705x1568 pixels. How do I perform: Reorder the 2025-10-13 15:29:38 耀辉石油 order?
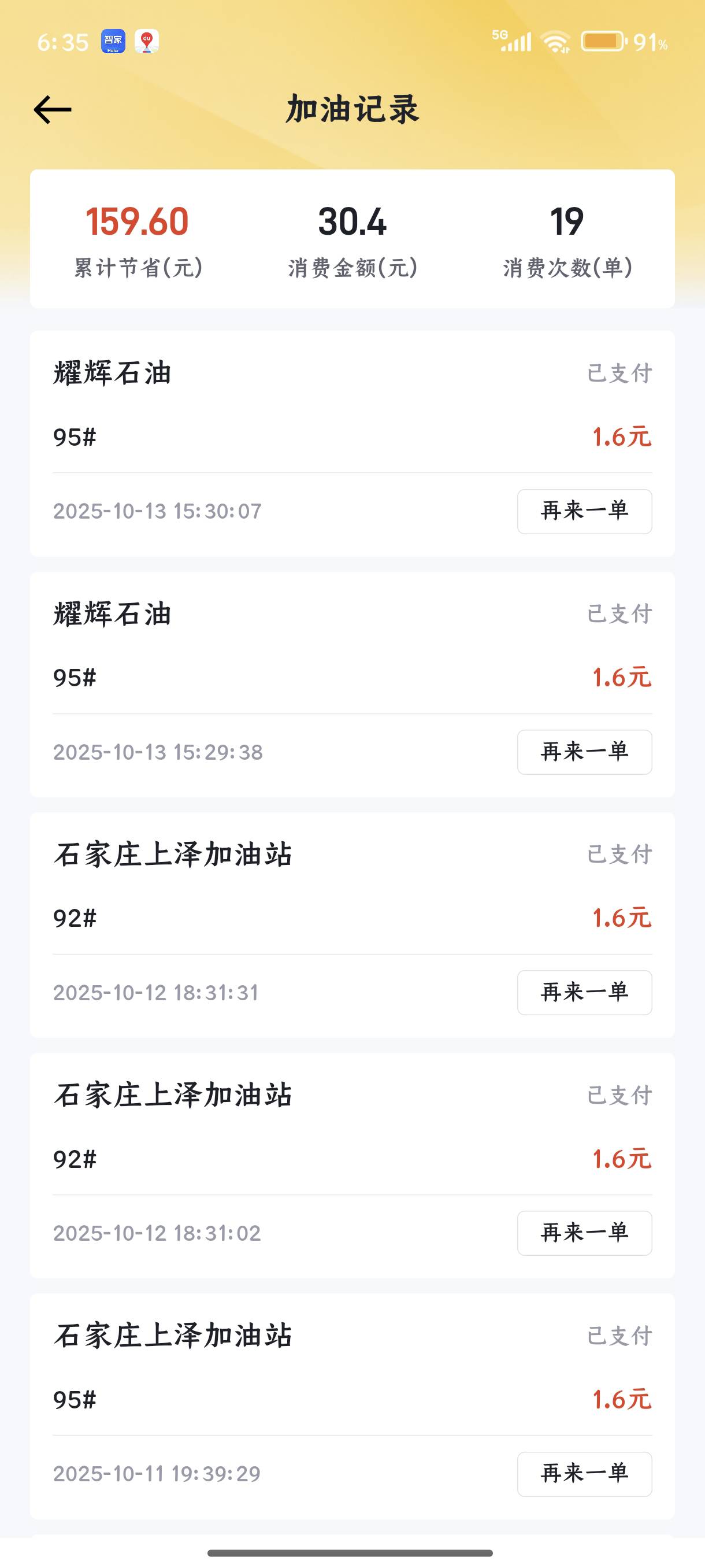pyautogui.click(x=584, y=752)
